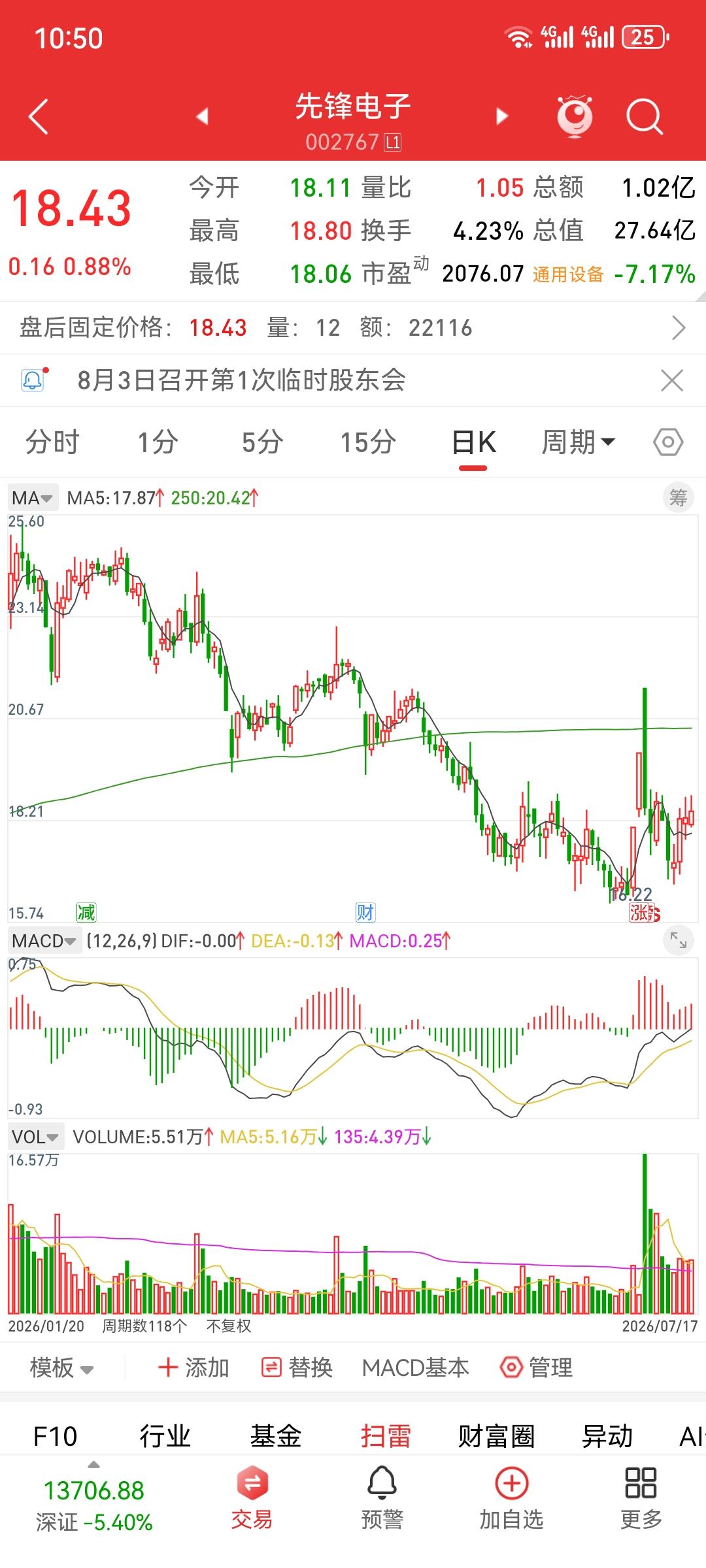Open the search magnifier icon
This screenshot has height=1568, width=706.
click(x=644, y=117)
